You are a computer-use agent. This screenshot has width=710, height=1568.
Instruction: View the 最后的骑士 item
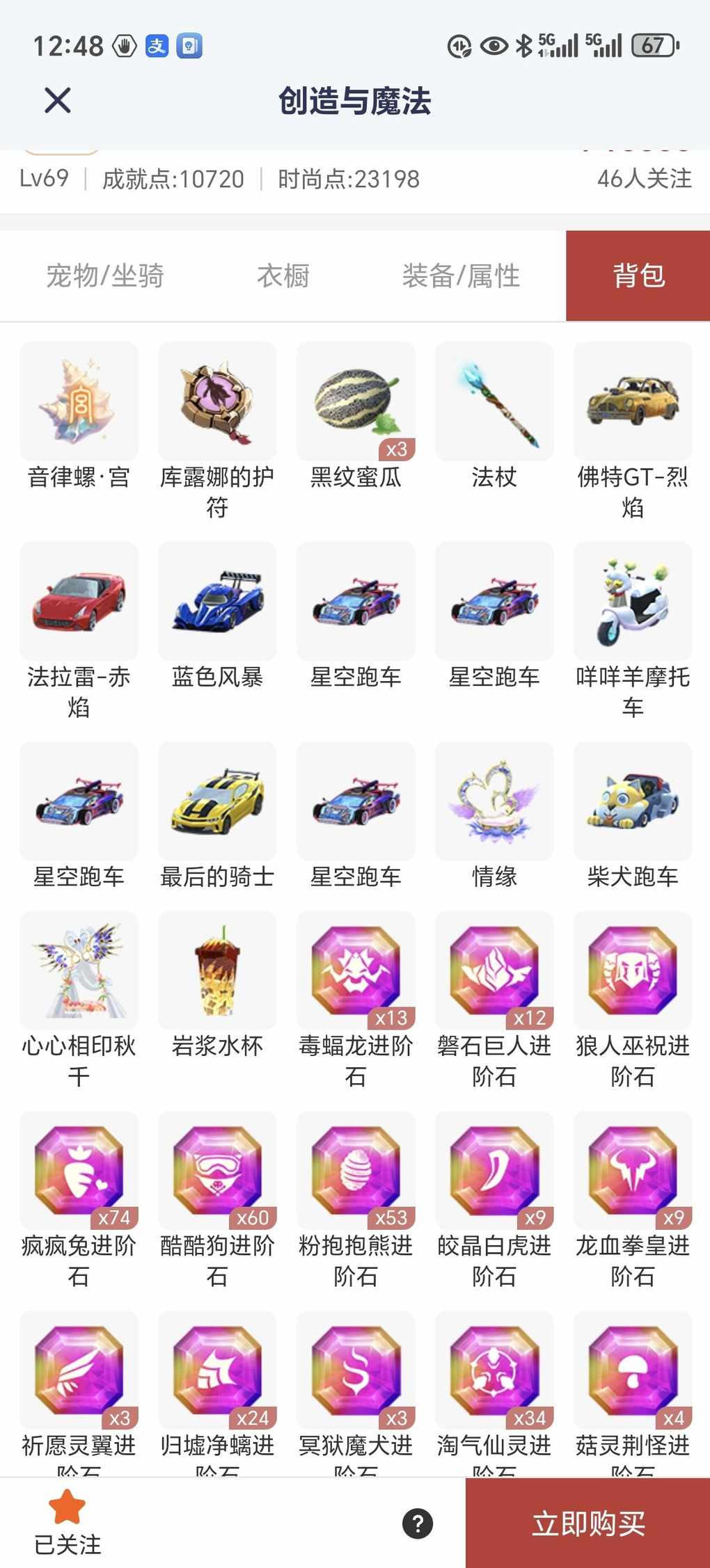pos(217,801)
